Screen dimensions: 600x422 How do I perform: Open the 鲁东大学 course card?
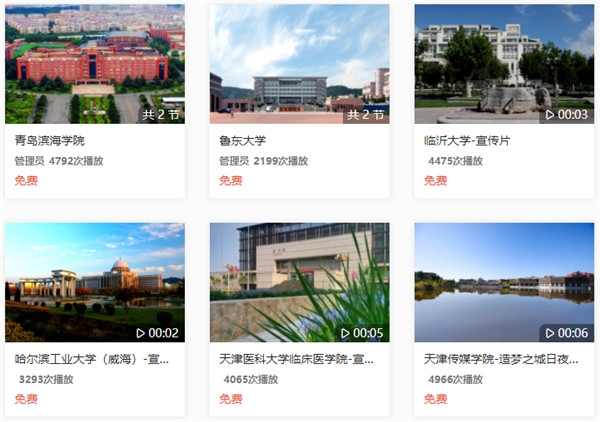coord(299,65)
